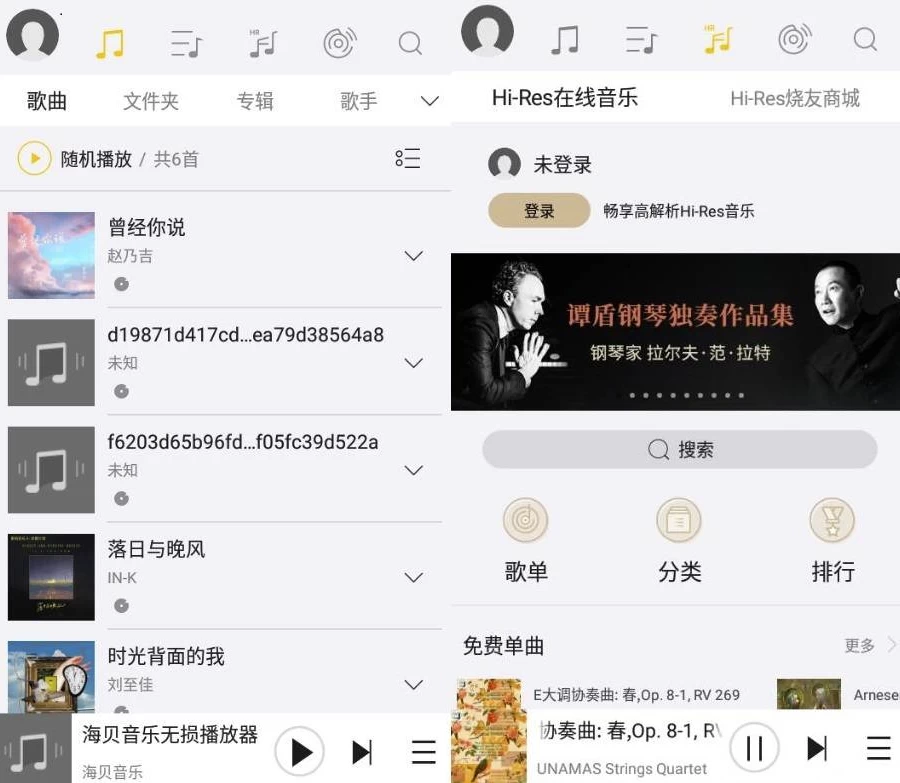Image resolution: width=900 pixels, height=783 pixels.
Task: Tap the 登录 login button
Action: pyautogui.click(x=539, y=211)
